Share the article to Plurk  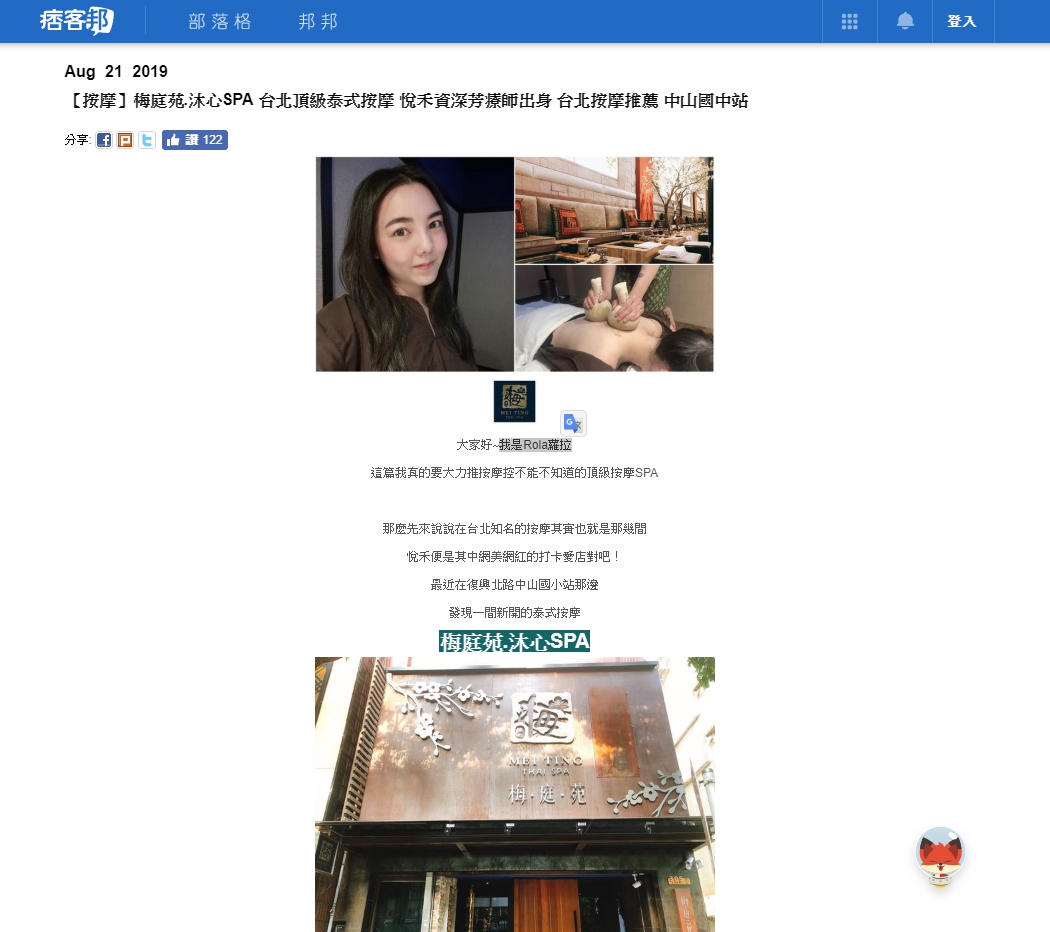tap(125, 140)
